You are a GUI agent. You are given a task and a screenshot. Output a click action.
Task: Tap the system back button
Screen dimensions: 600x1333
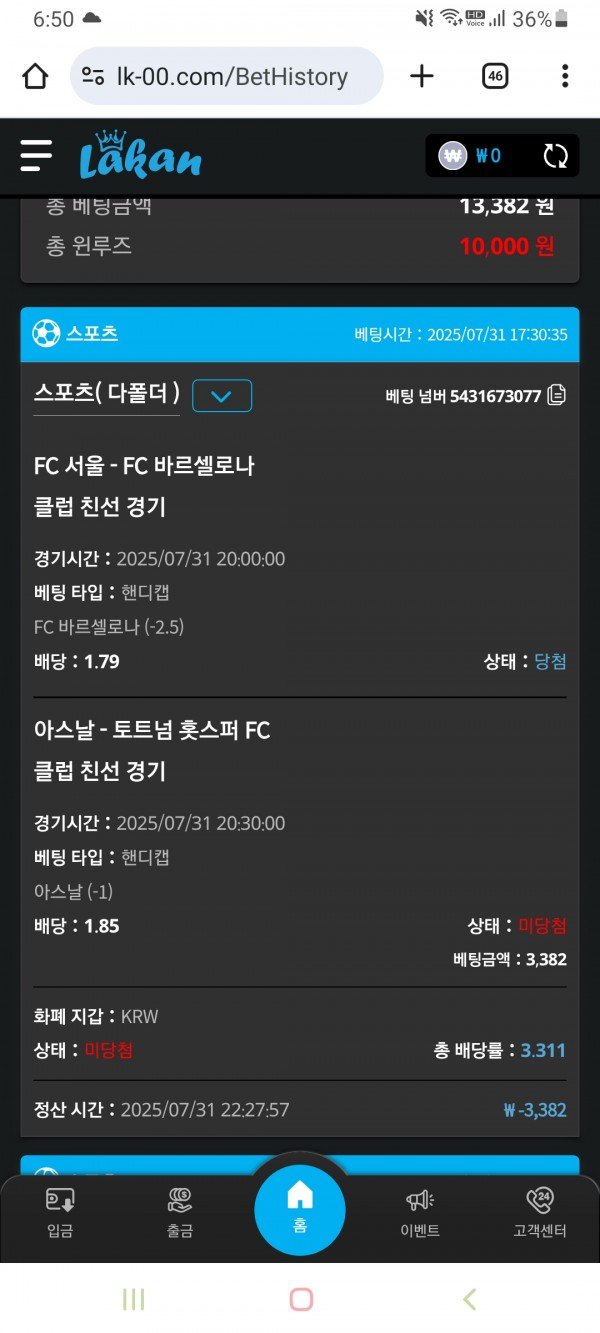click(x=469, y=1299)
